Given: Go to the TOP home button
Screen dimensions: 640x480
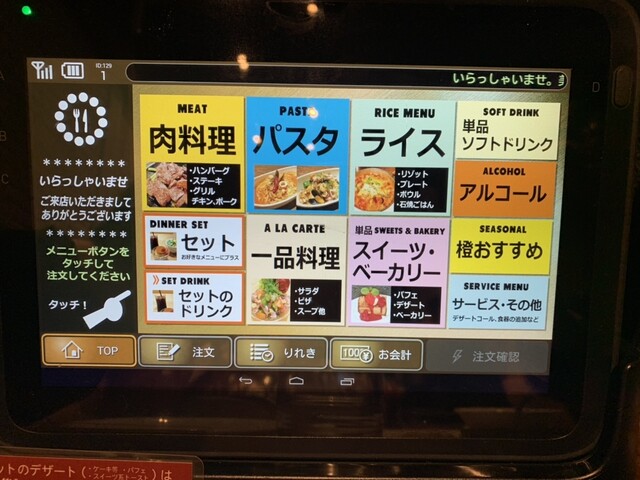Looking at the screenshot, I should (x=89, y=351).
